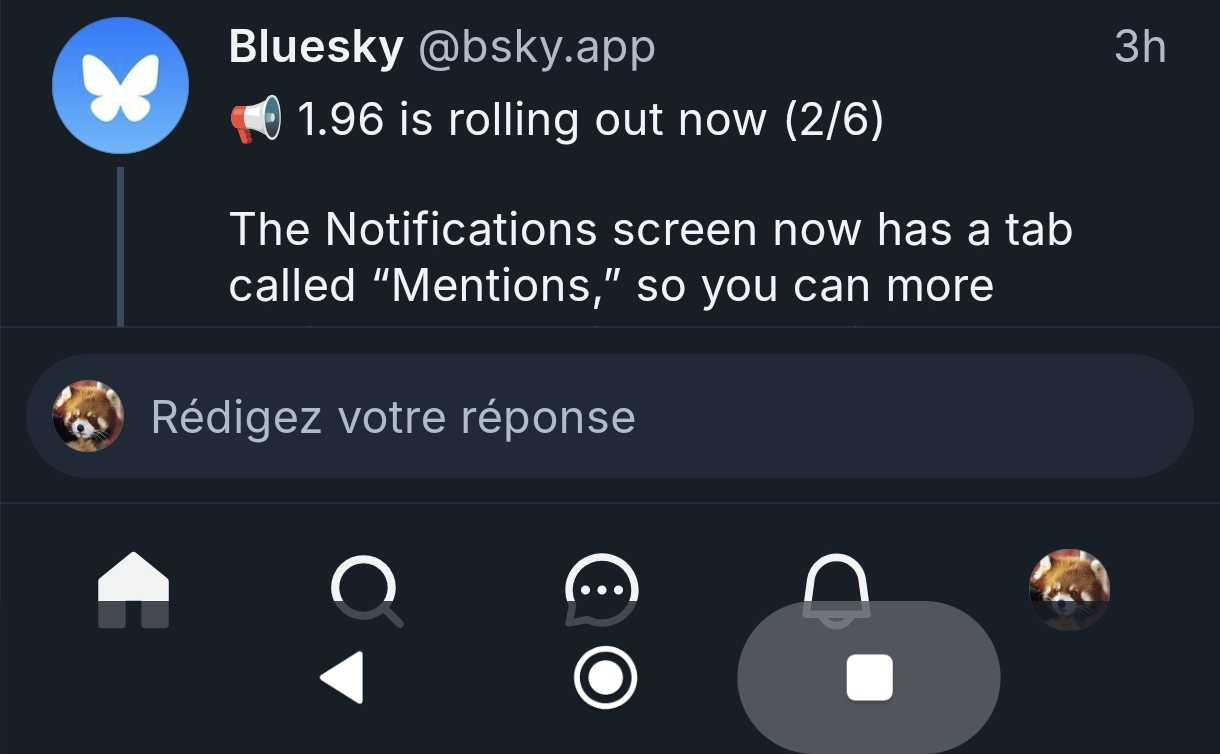Switch to the Search tab
The height and width of the screenshot is (754, 1220).
point(366,590)
